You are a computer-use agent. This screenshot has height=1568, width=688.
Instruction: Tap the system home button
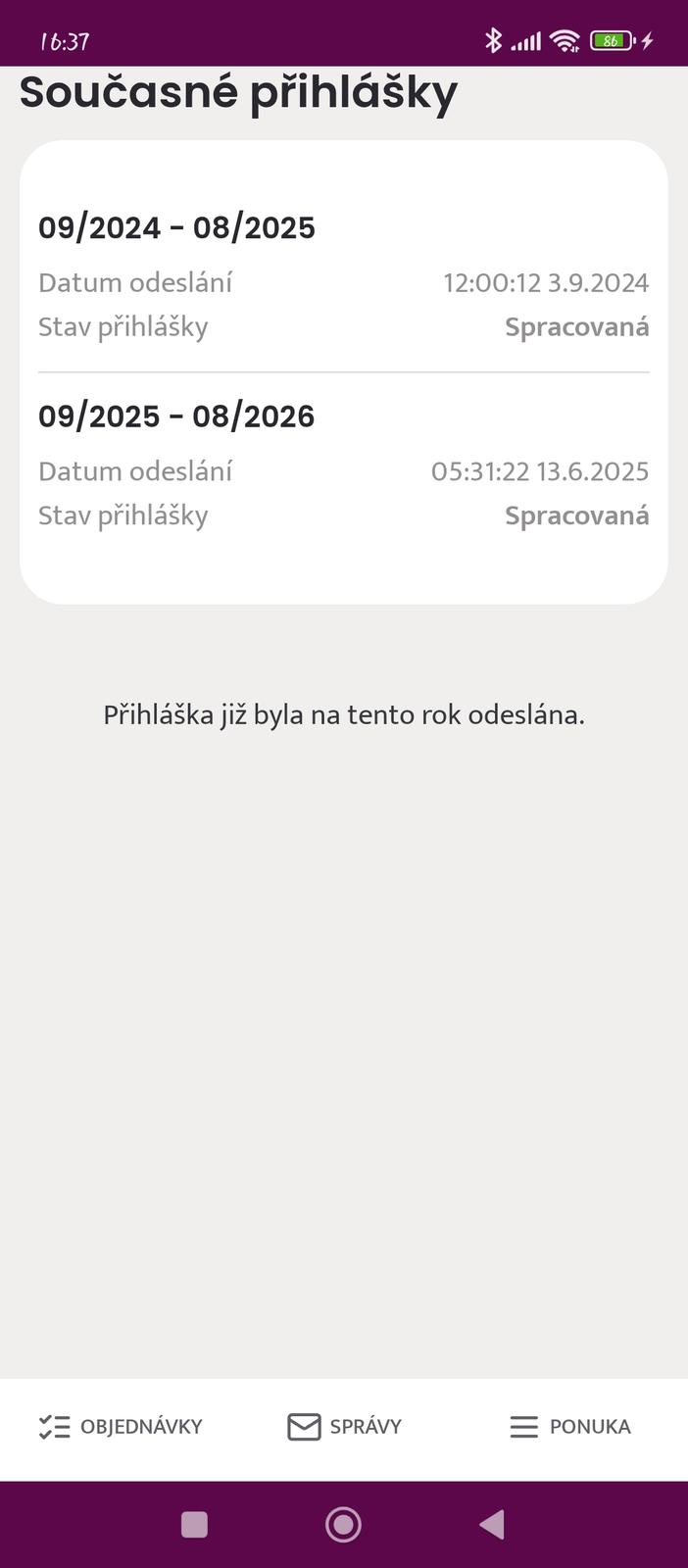point(343,1525)
